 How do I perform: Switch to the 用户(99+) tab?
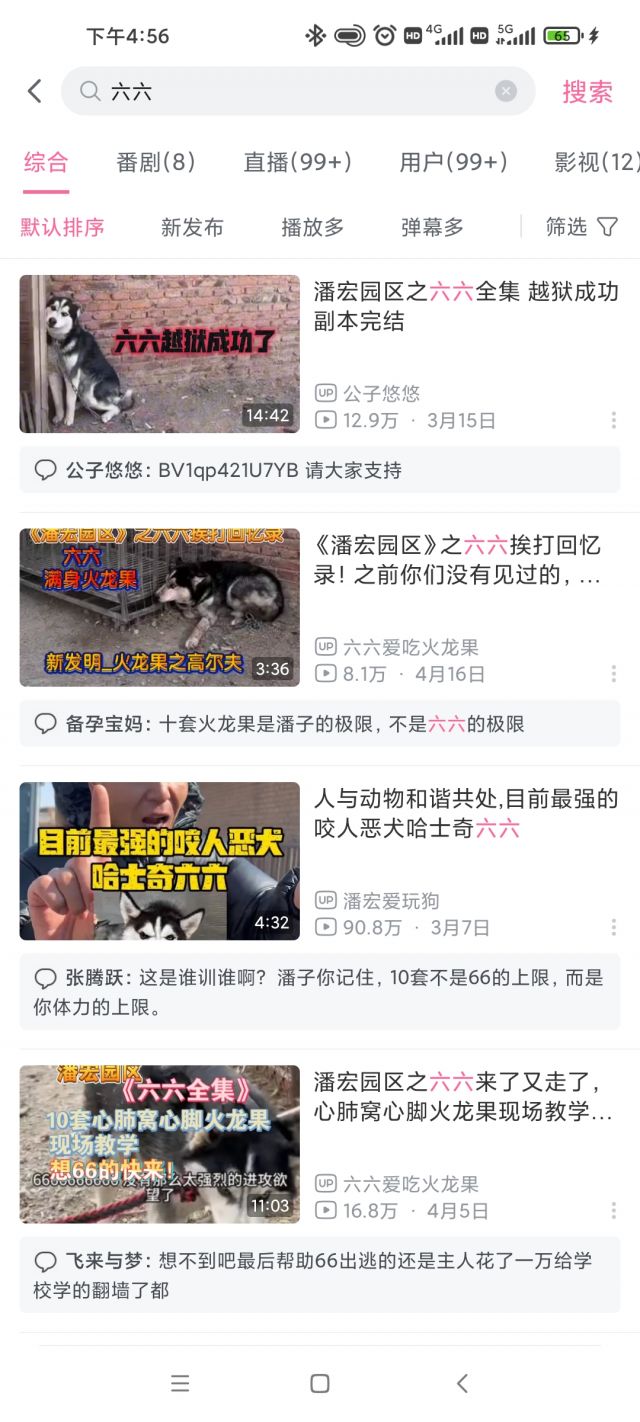click(x=454, y=162)
